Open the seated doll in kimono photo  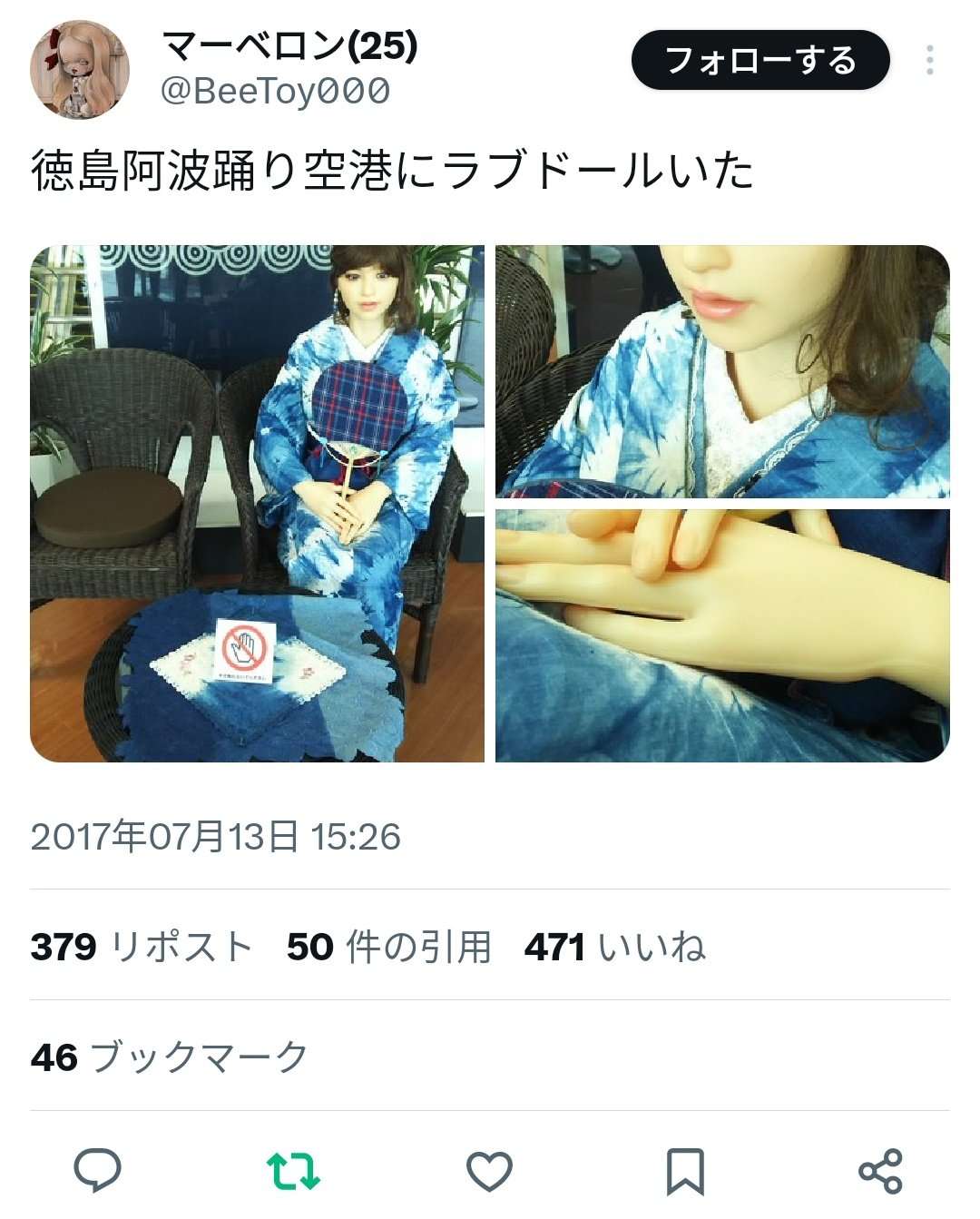pos(257,503)
